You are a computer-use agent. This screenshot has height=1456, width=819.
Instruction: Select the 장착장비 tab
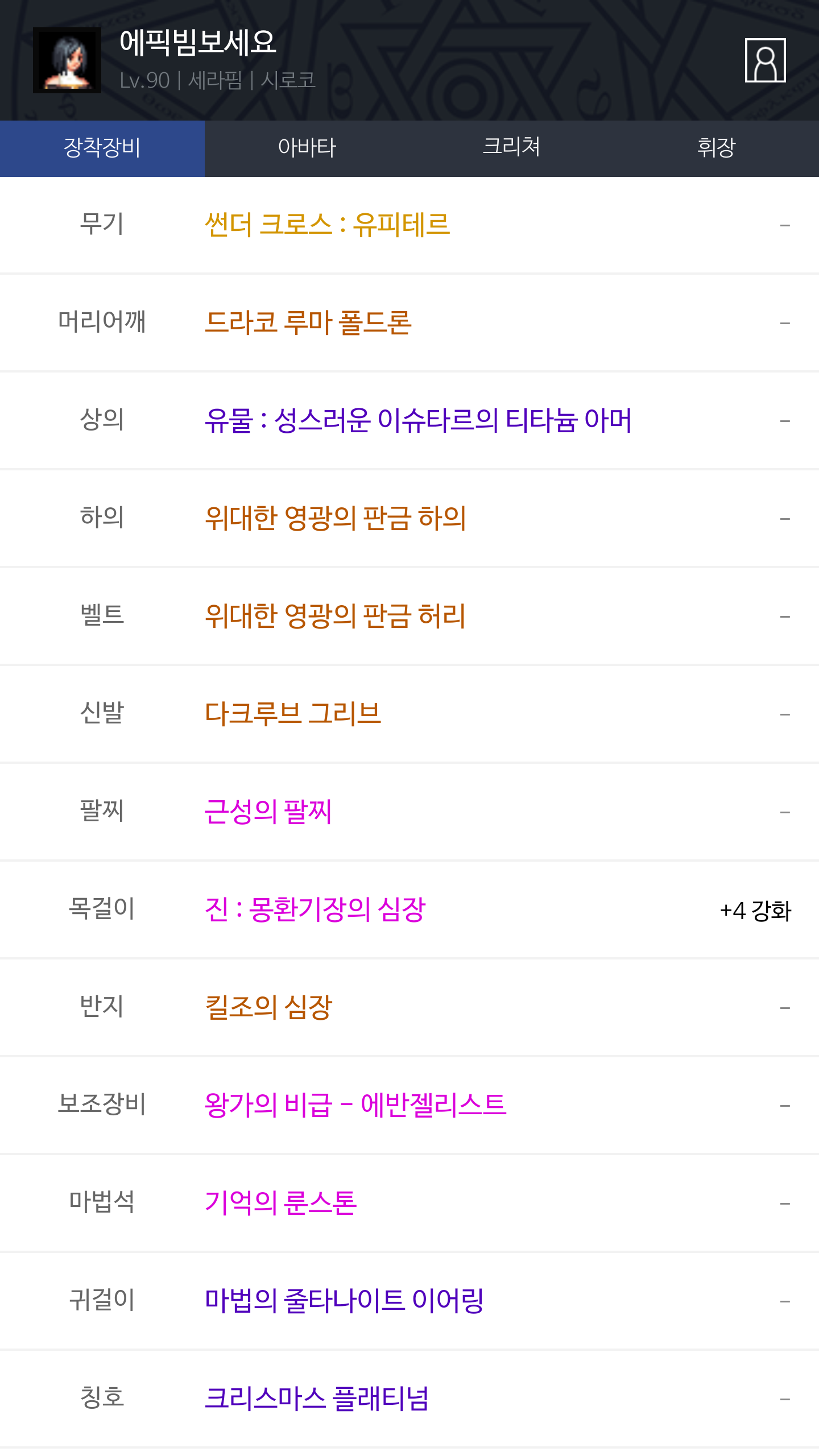[x=102, y=148]
